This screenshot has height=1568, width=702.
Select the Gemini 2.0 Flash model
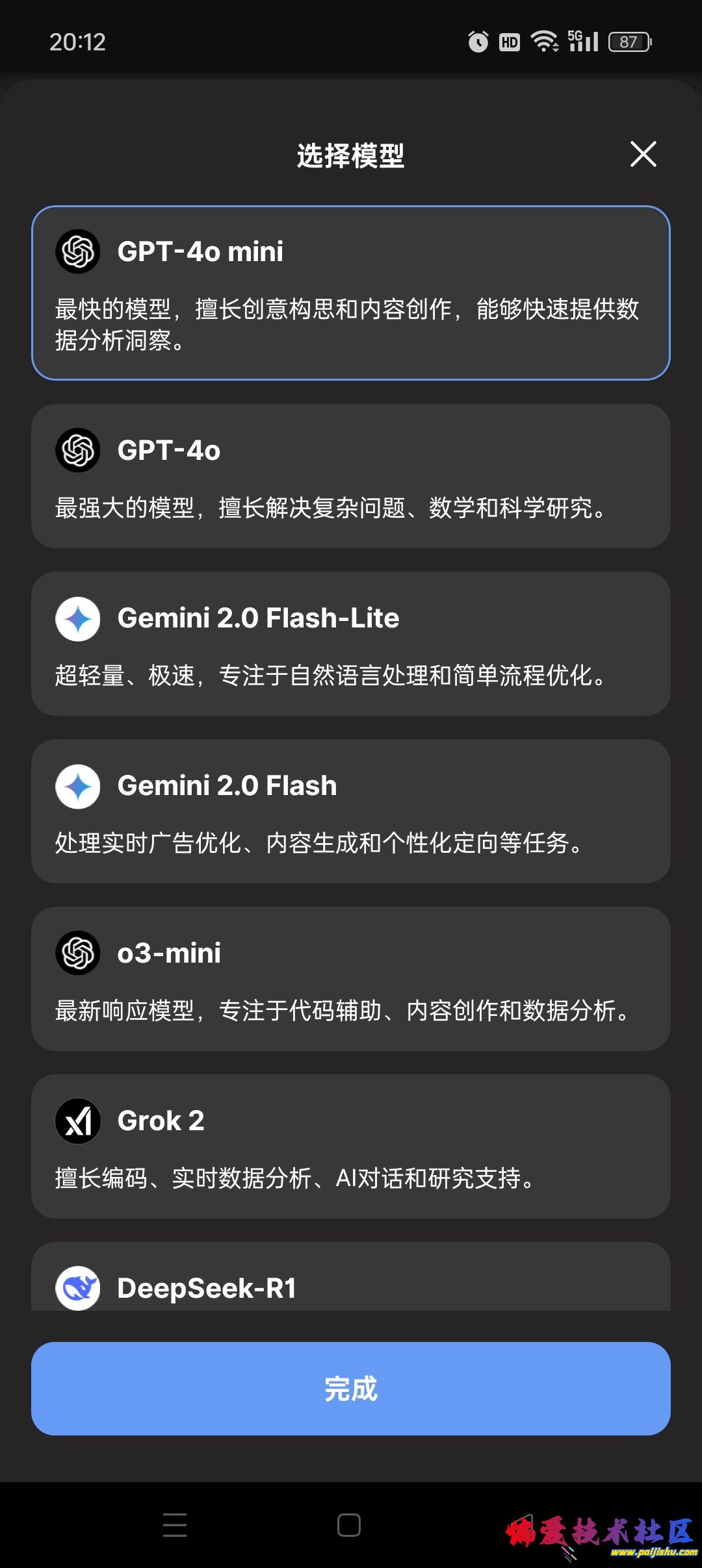[351, 811]
